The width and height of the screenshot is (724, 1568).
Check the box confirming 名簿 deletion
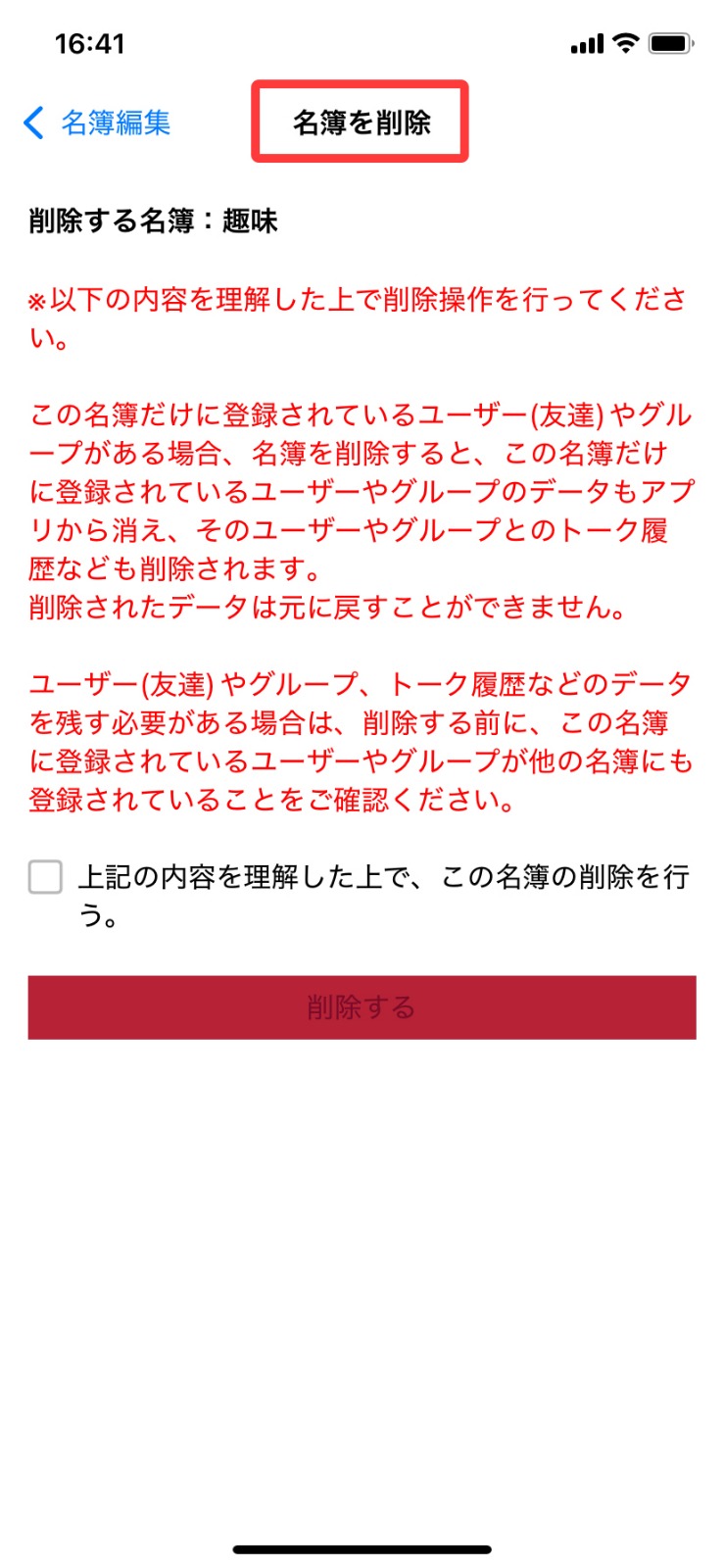coord(45,877)
